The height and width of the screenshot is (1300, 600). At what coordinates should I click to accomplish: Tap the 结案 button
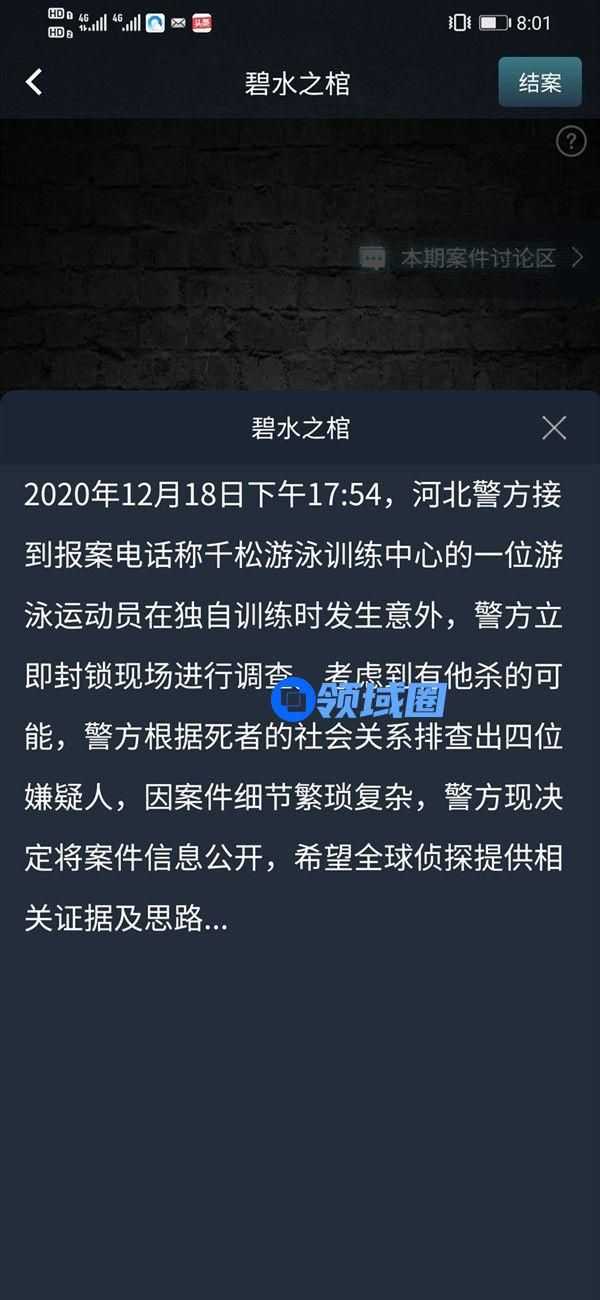539,82
